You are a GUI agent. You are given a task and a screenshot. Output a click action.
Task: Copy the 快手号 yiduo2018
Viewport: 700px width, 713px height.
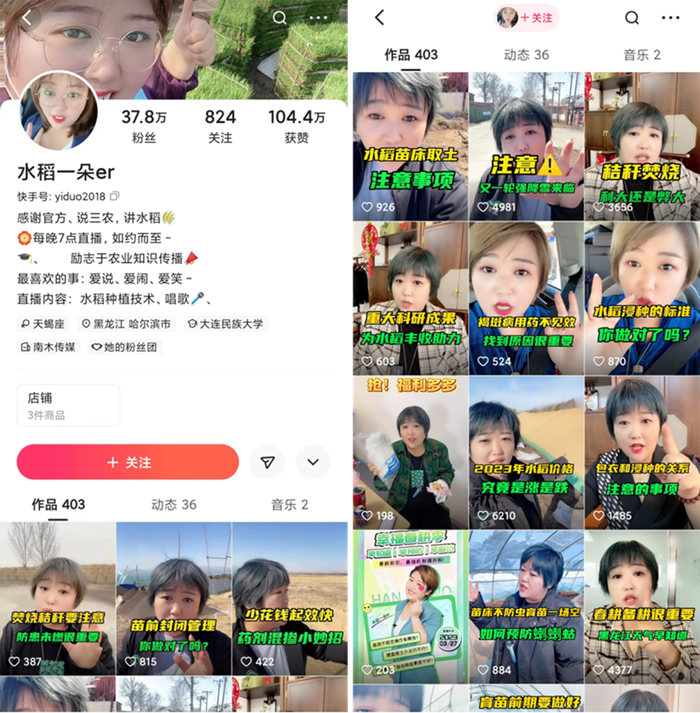(x=115, y=196)
